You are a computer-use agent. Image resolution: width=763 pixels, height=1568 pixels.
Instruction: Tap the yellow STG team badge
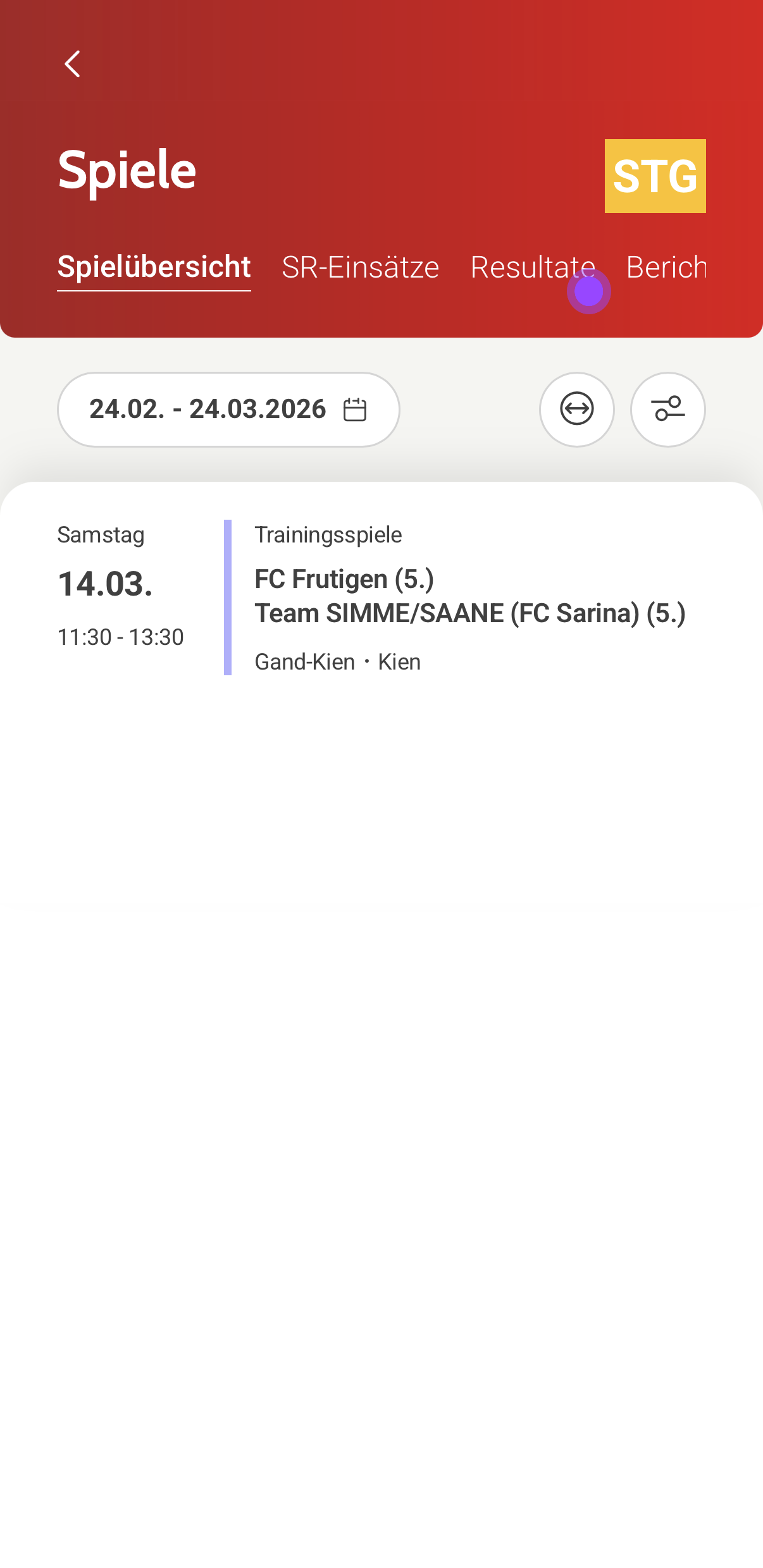[x=655, y=176]
